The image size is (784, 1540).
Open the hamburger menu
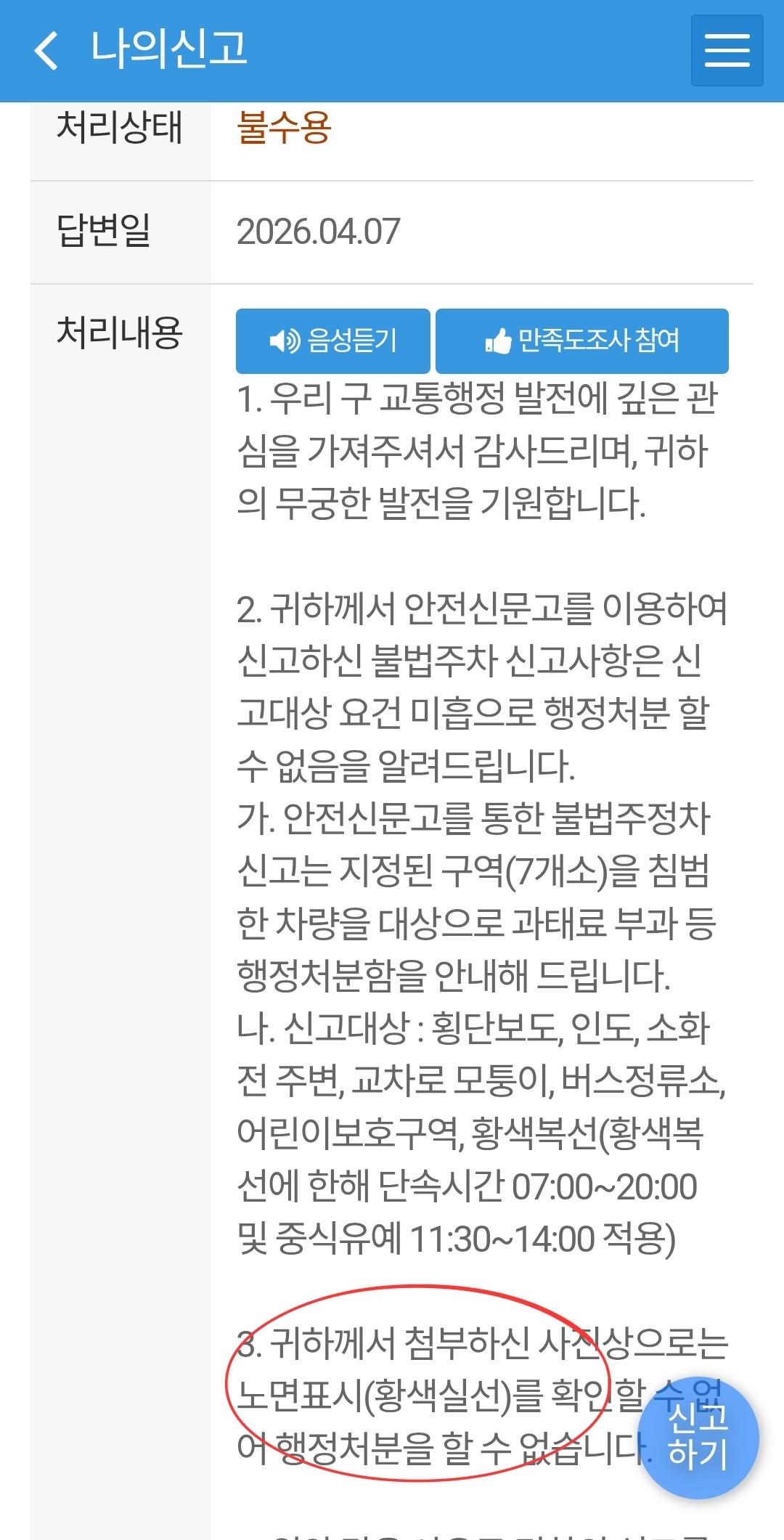727,51
